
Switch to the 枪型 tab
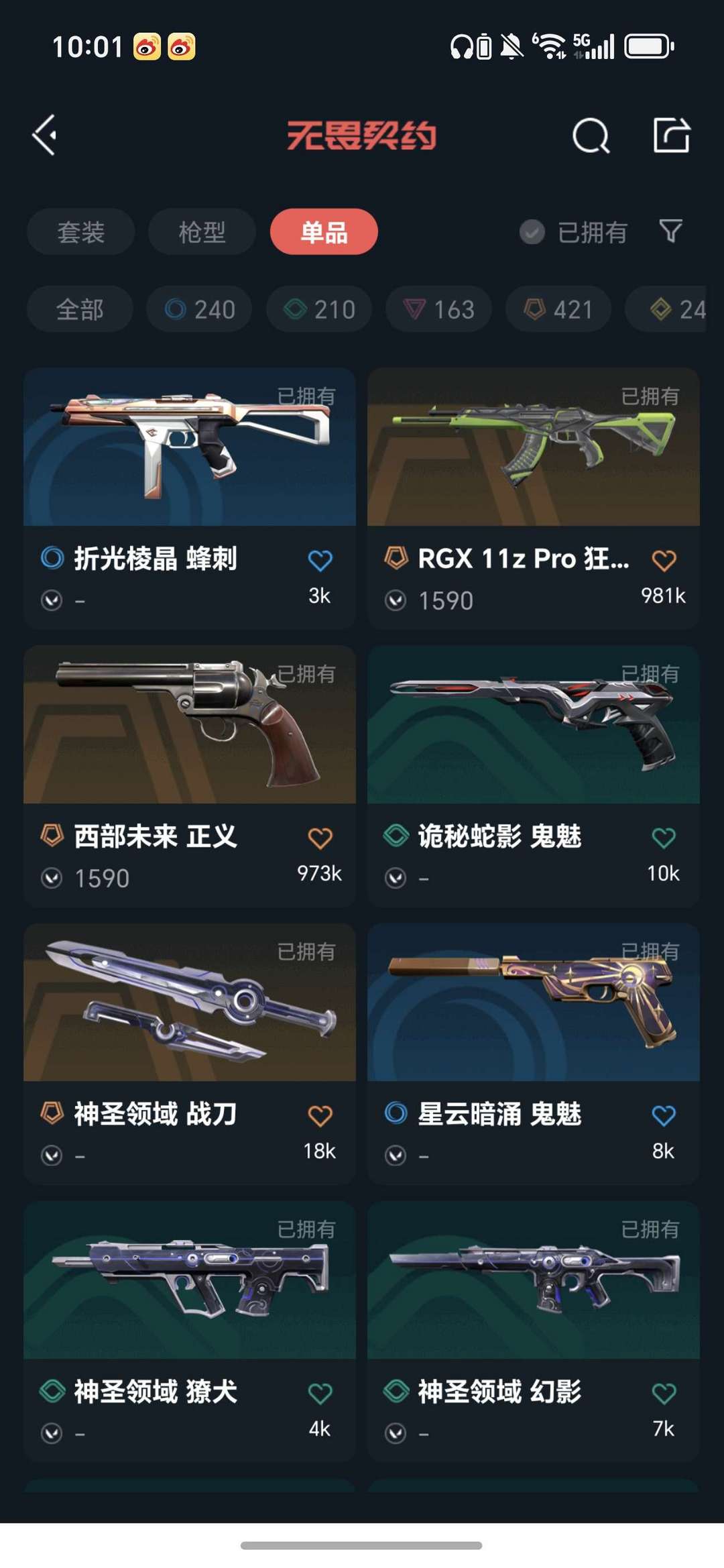pyautogui.click(x=200, y=231)
